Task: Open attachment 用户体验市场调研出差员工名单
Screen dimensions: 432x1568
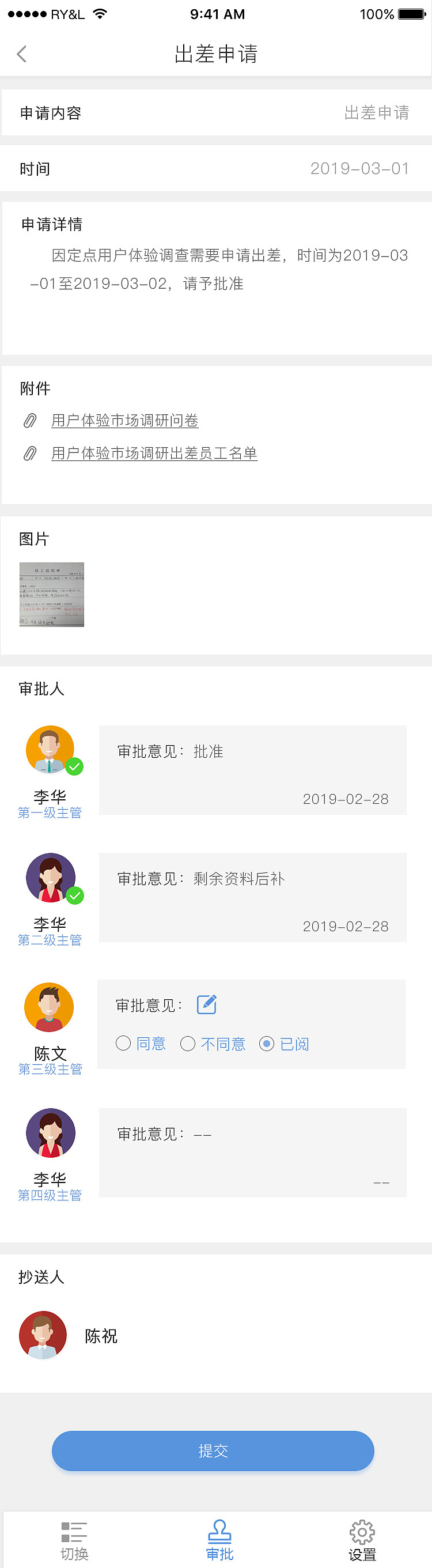Action: tap(154, 454)
